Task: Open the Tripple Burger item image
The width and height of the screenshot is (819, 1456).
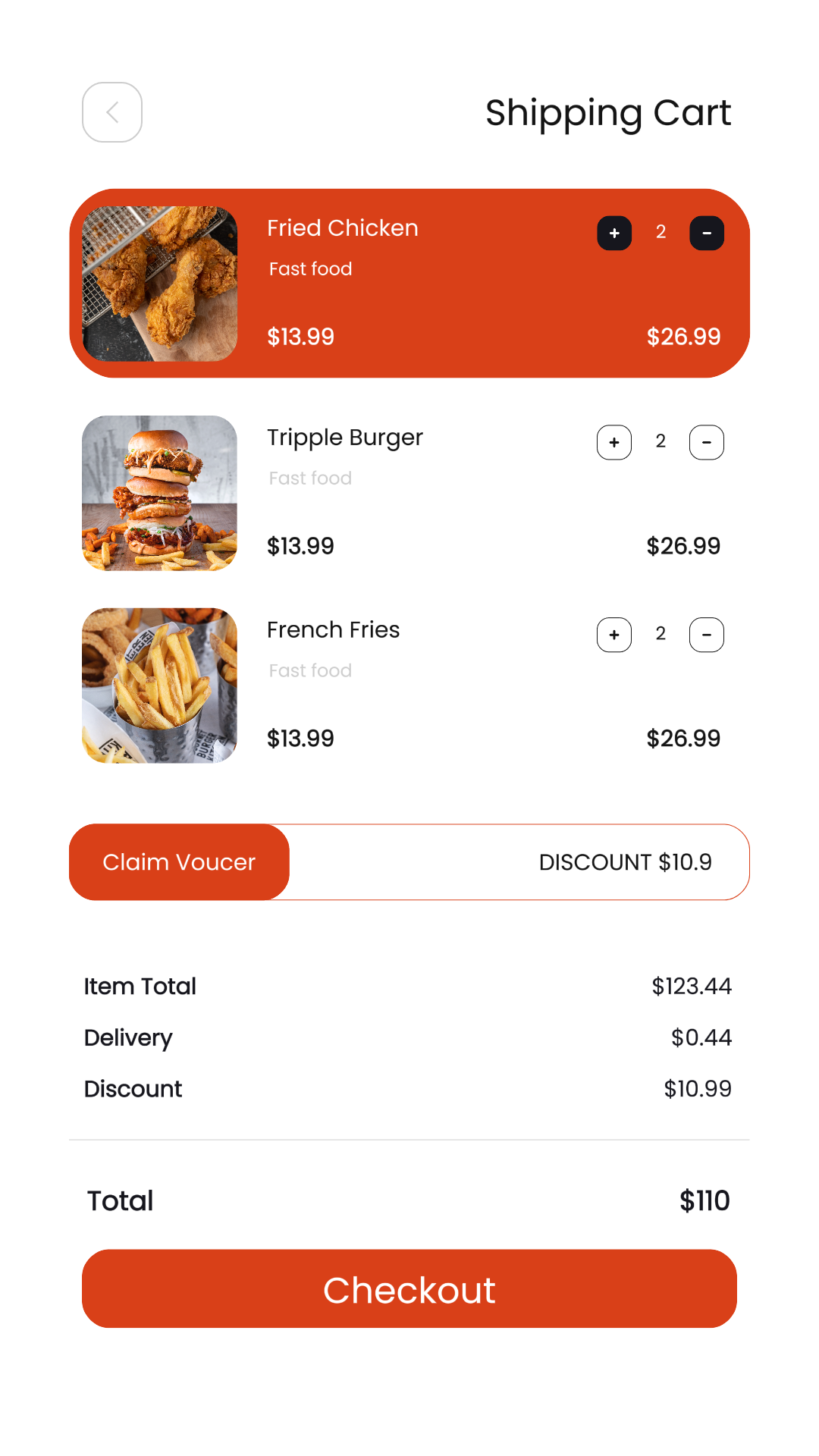Action: coord(159,493)
